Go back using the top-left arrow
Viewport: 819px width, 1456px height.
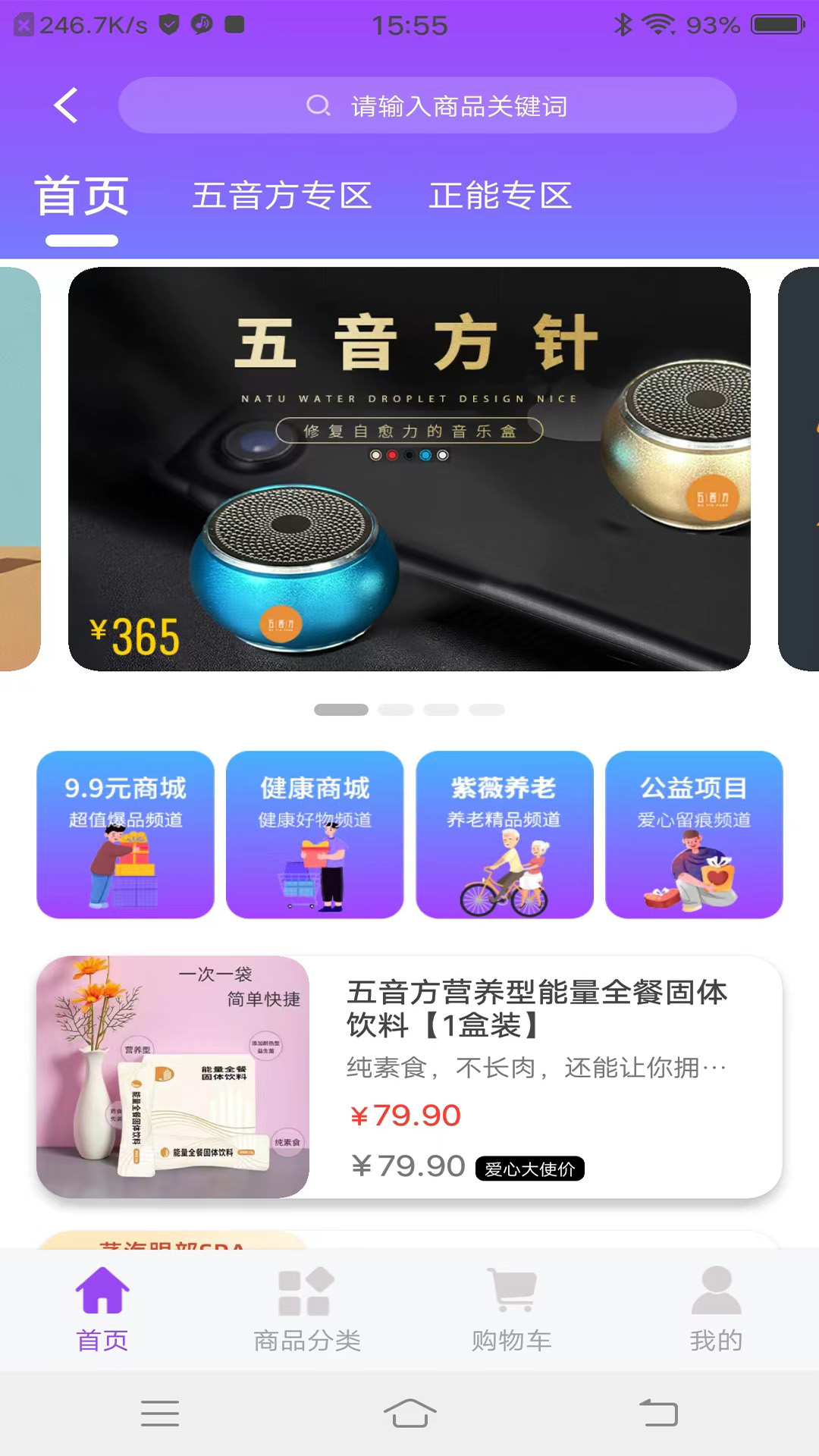pos(66,105)
